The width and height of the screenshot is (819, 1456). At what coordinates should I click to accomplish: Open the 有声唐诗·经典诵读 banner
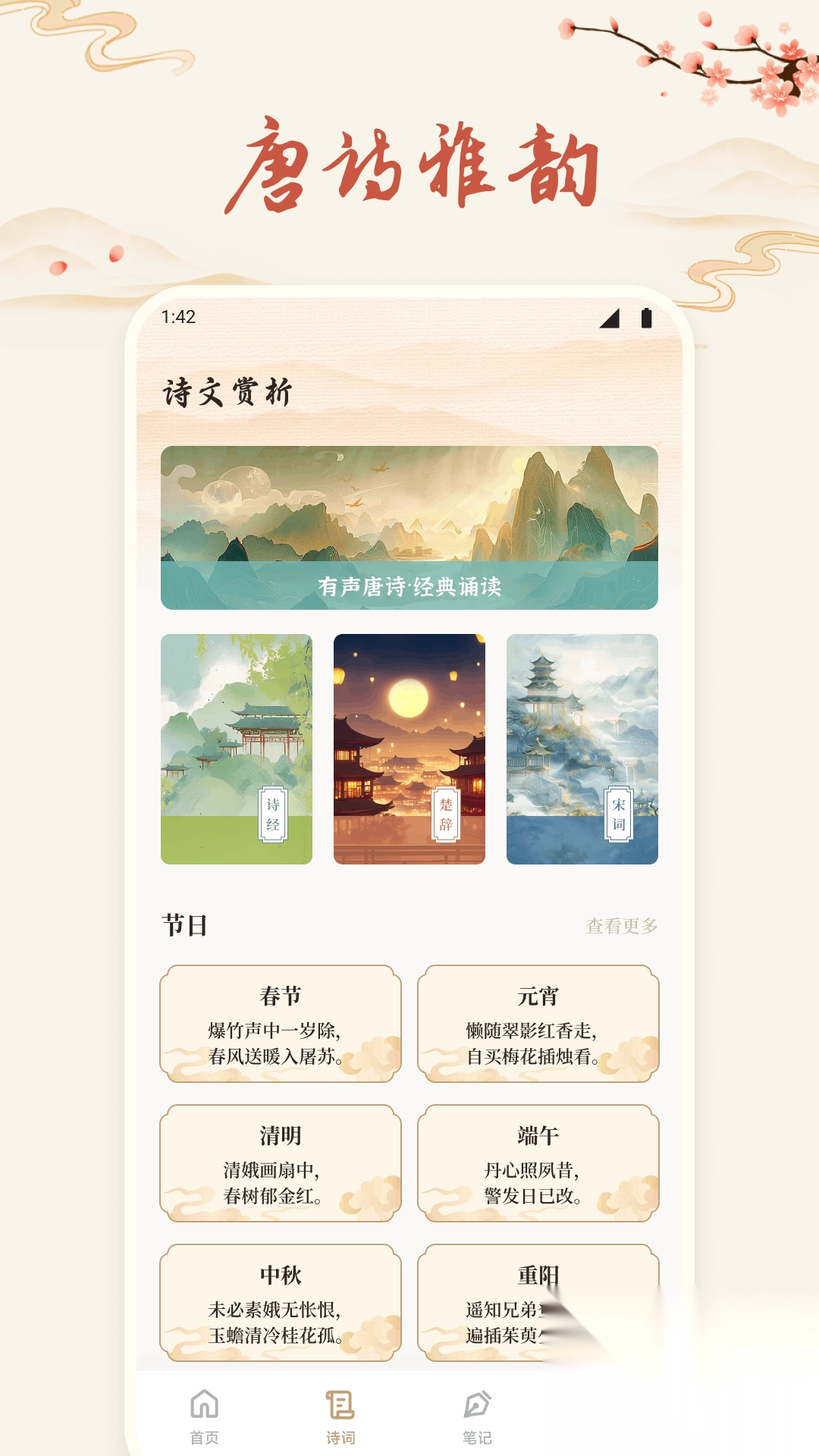[x=409, y=529]
